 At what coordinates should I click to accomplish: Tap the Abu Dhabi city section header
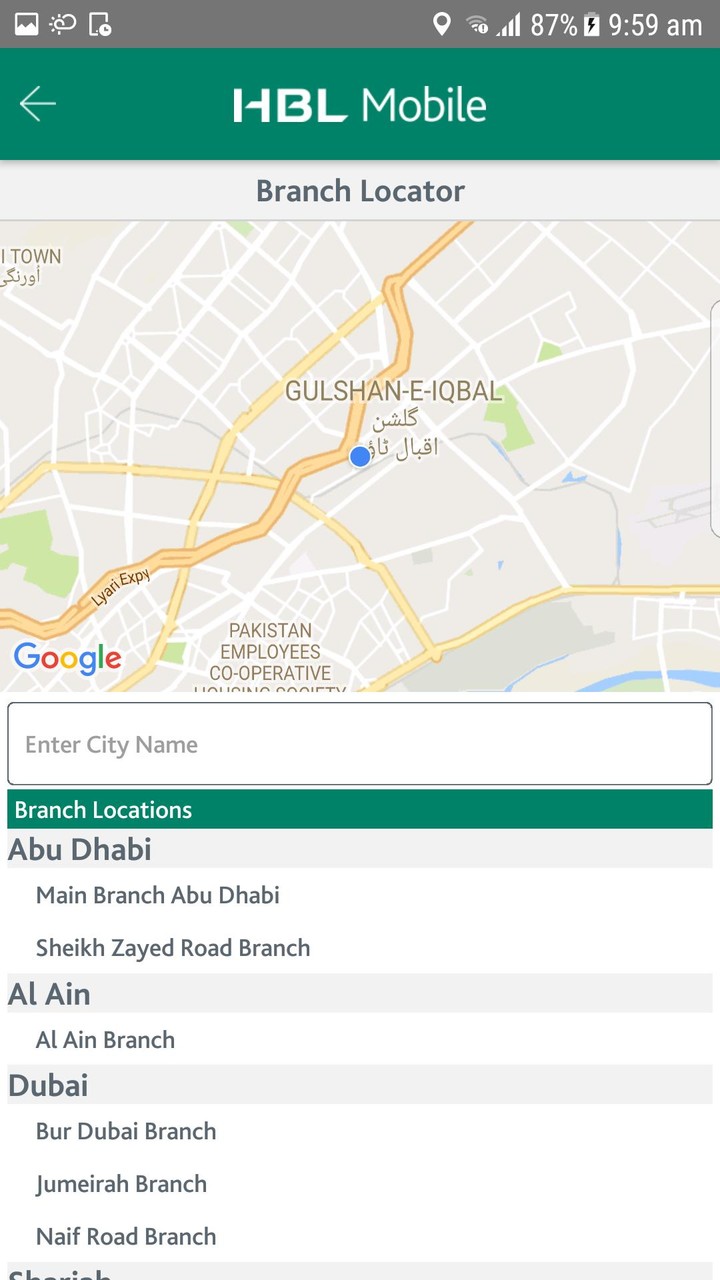(79, 849)
